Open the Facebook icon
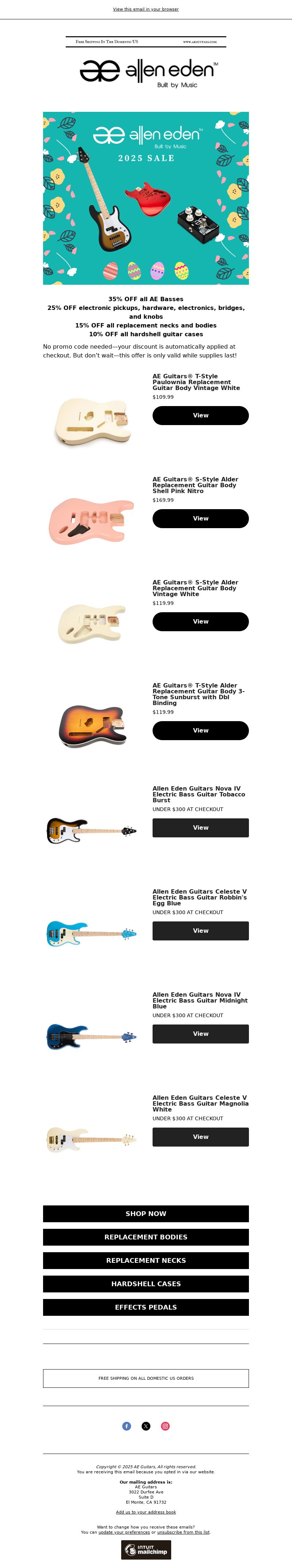292x1568 pixels. [127, 1425]
